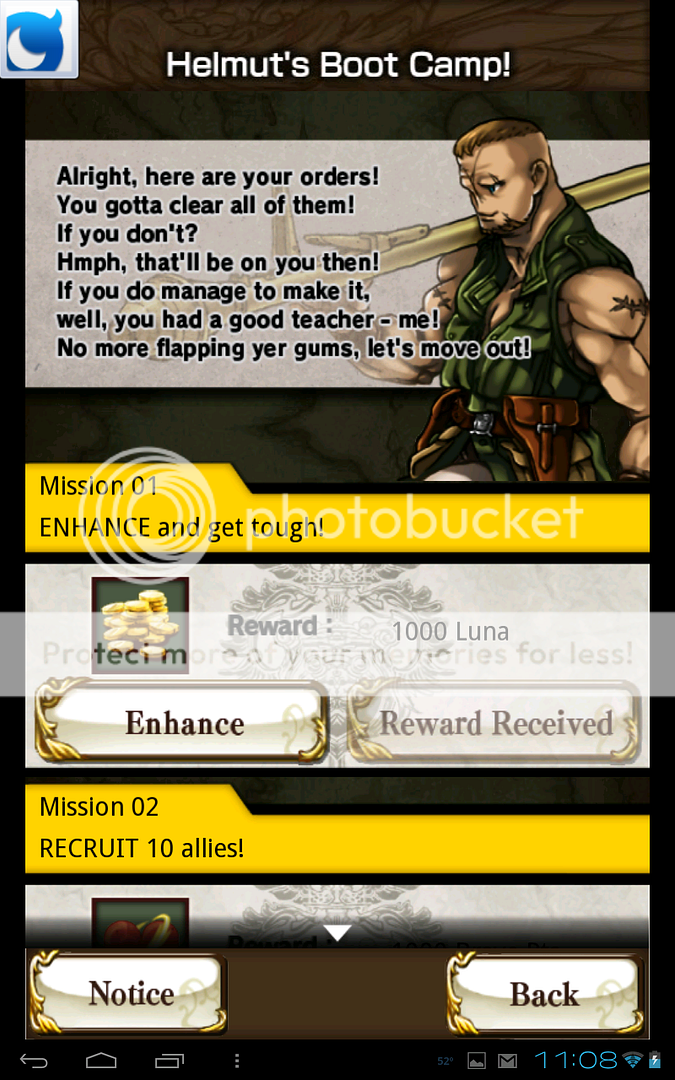Open the system overflow menu dots
Viewport: 675px width, 1080px height.
point(236,1060)
